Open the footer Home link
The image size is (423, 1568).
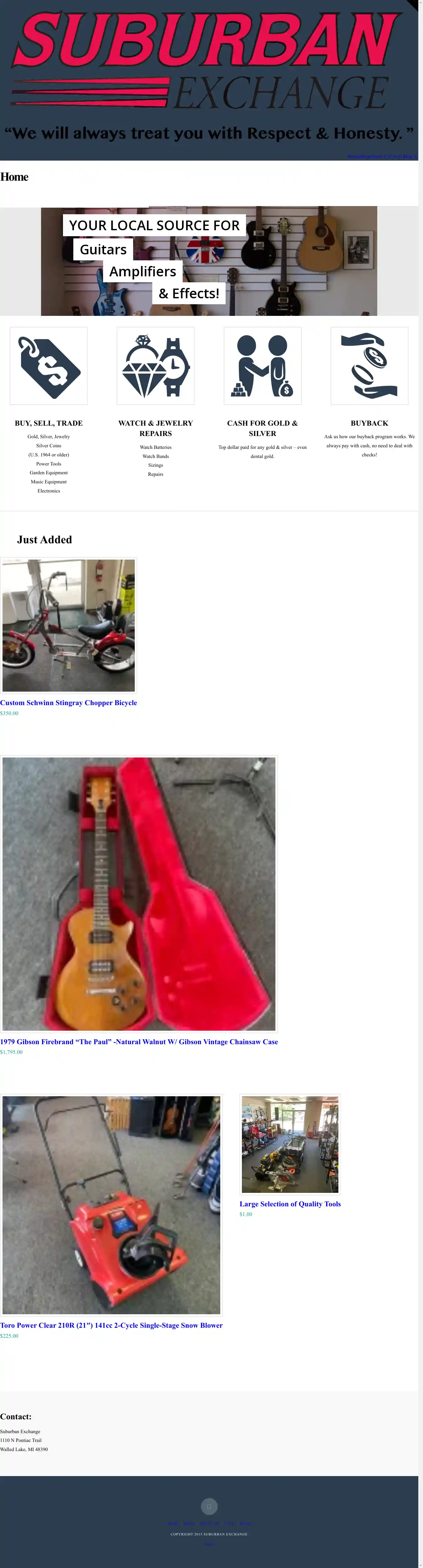click(x=173, y=1523)
